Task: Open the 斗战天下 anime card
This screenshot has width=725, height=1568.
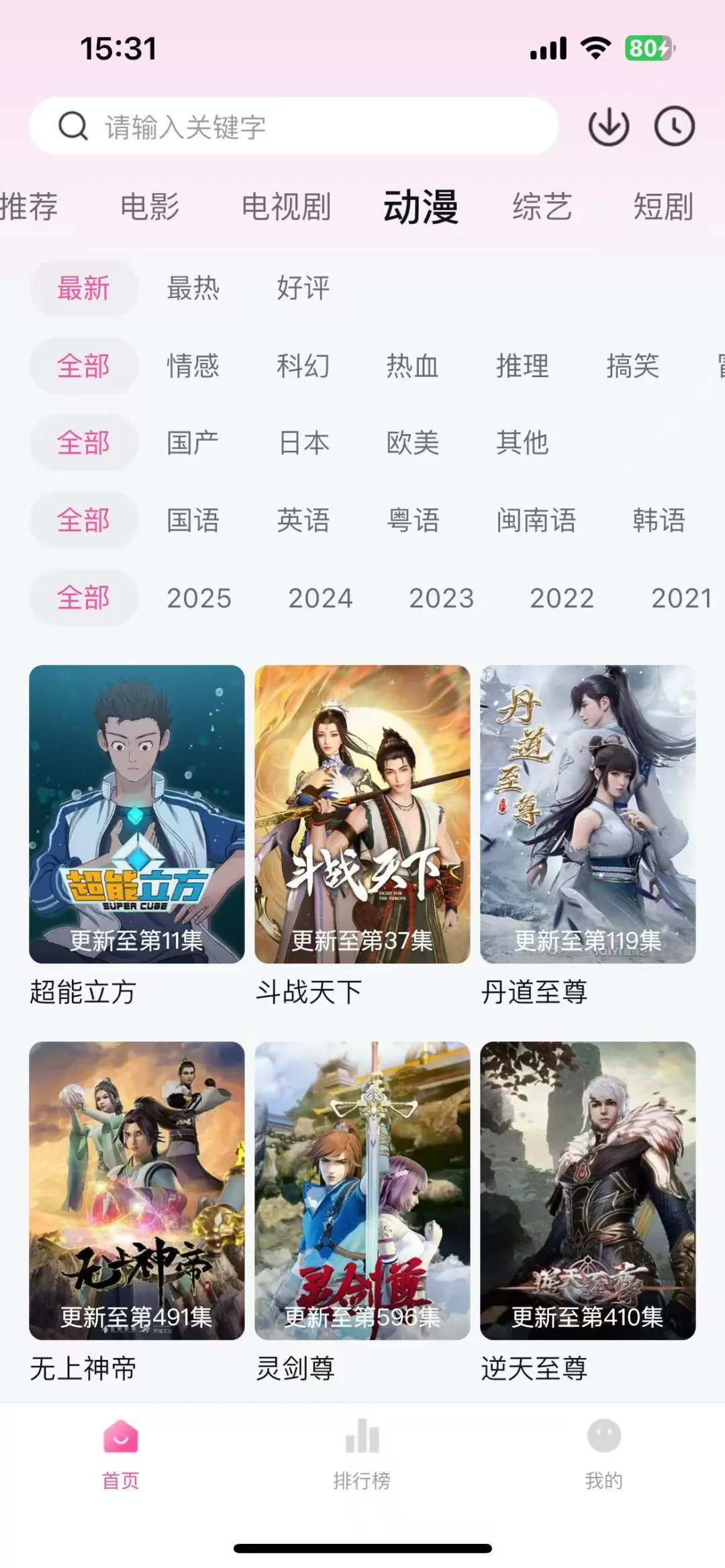Action: point(362,814)
